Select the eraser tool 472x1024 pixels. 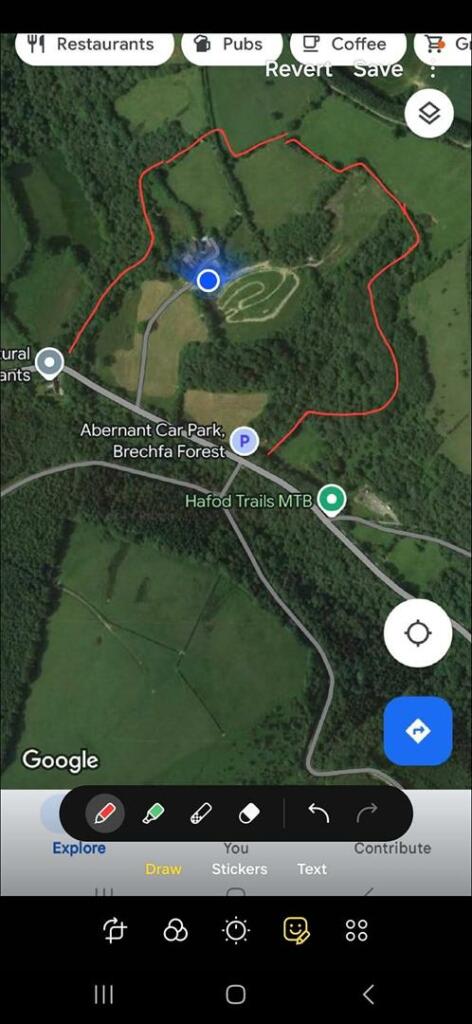[249, 814]
